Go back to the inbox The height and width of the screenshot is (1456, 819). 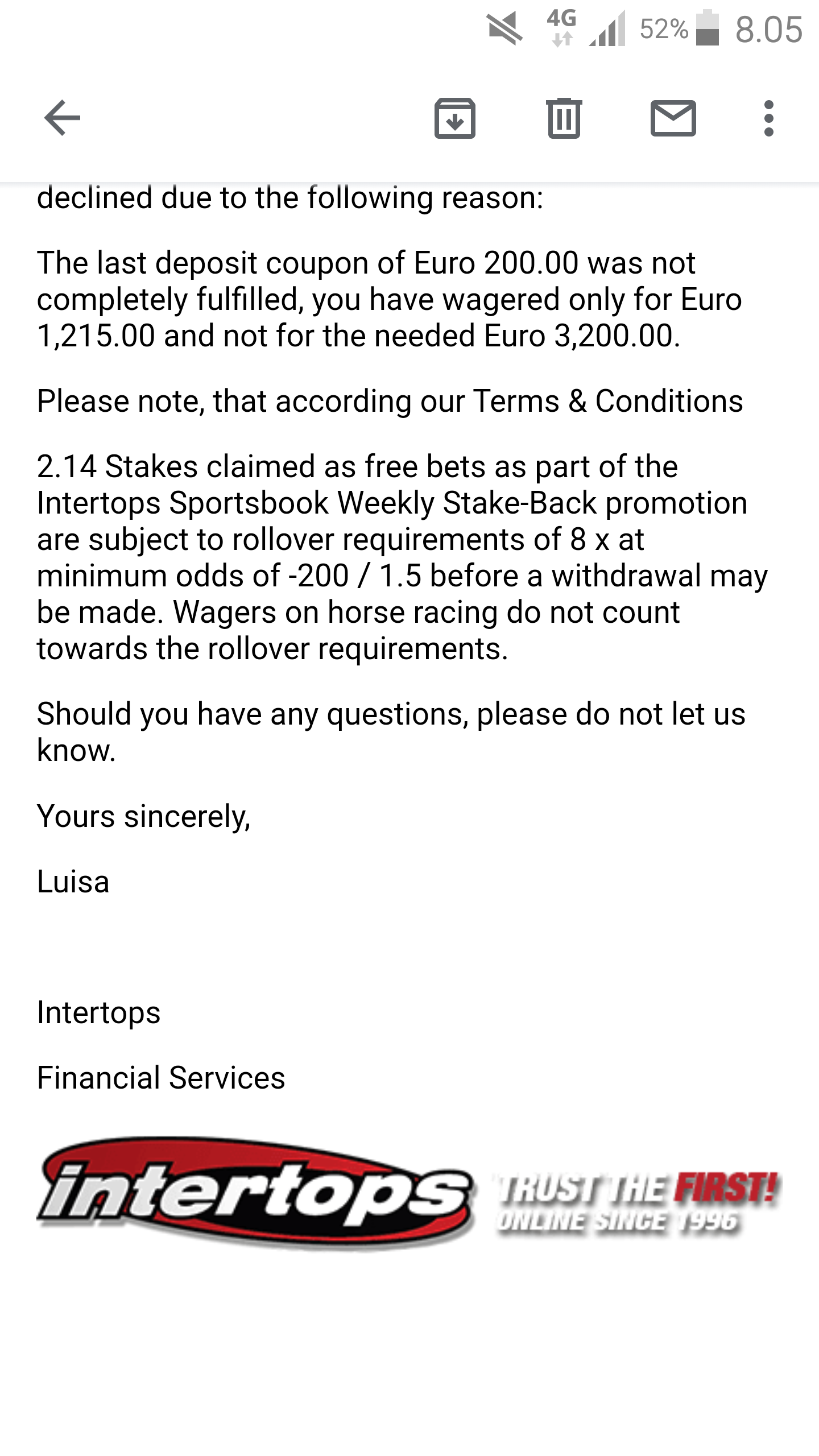point(62,118)
